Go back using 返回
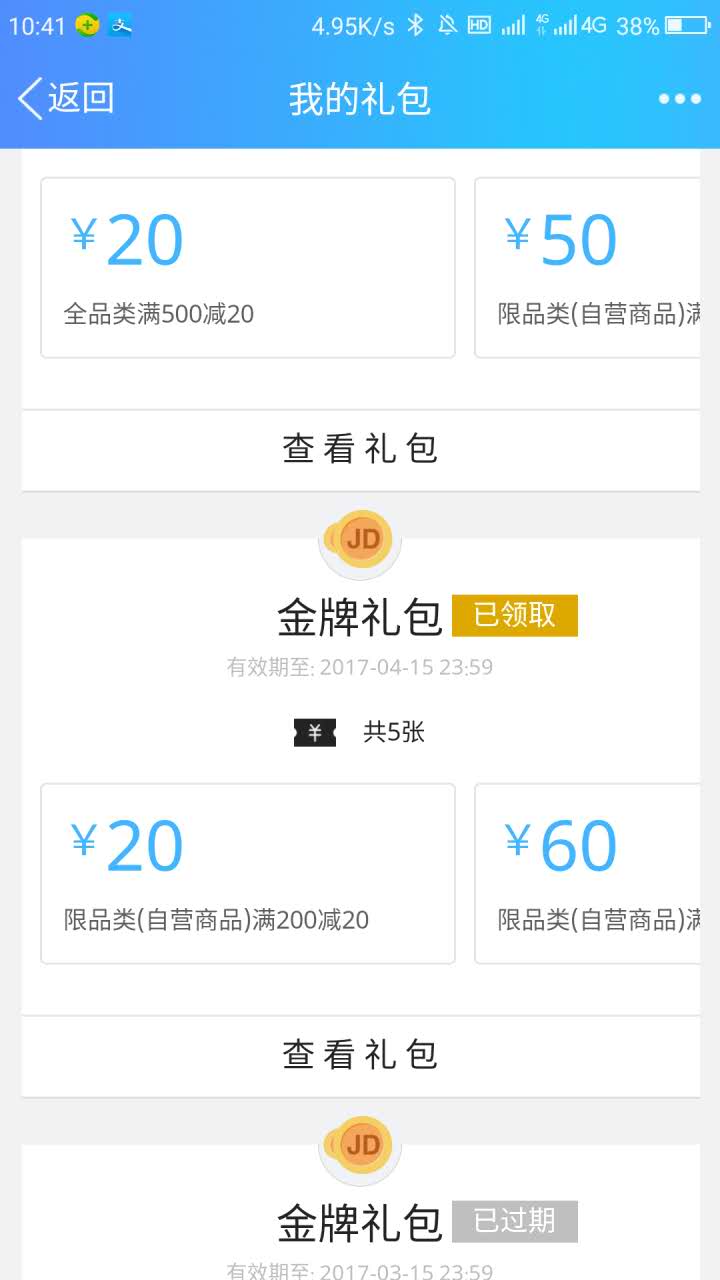Screen dimensions: 720x1280 click(66, 98)
